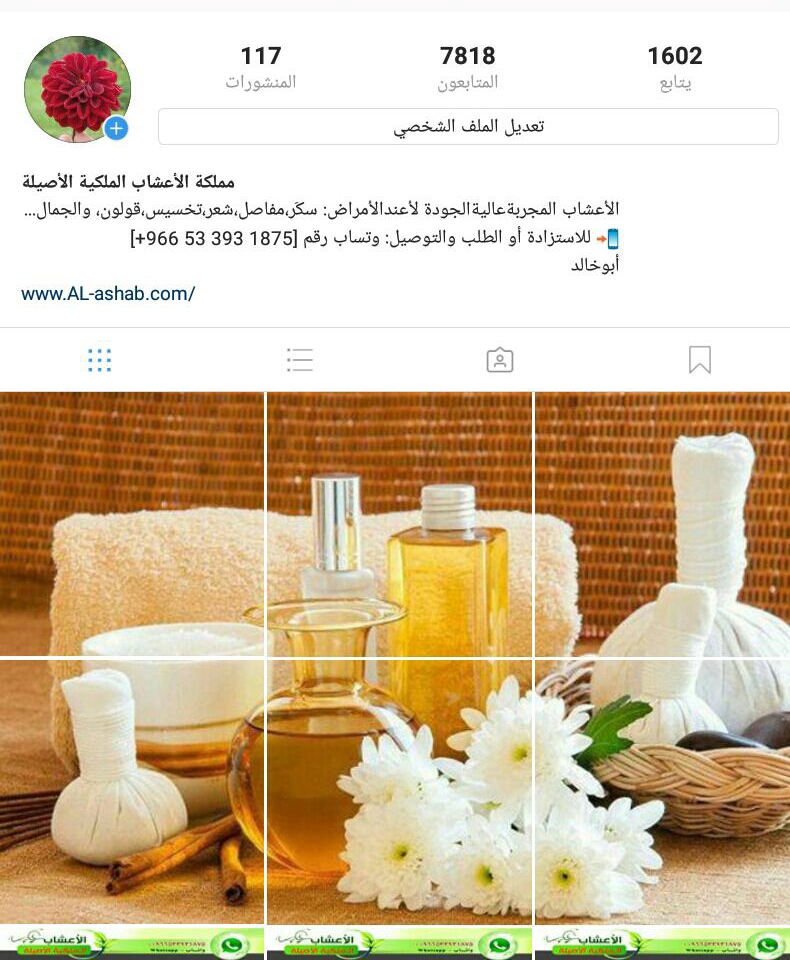Open the المتابعون followers list
Image resolution: width=790 pixels, height=960 pixels.
467,67
